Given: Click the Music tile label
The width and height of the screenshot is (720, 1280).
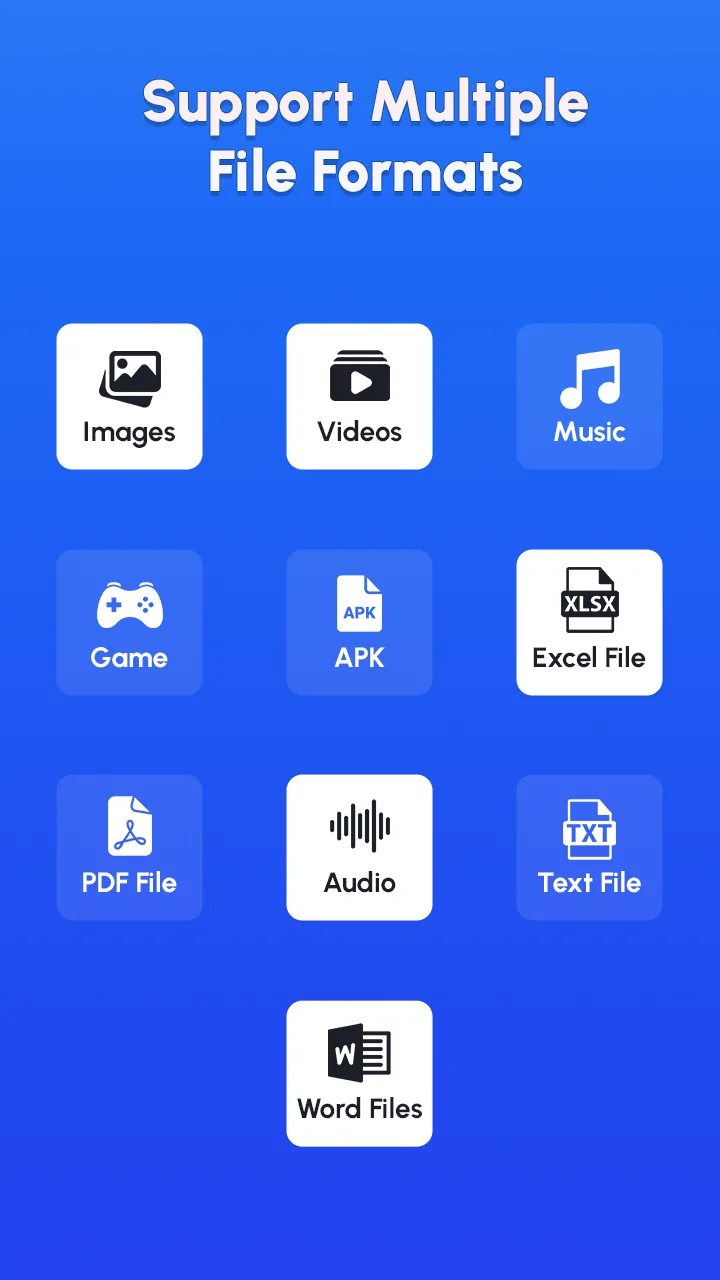Looking at the screenshot, I should [x=589, y=432].
